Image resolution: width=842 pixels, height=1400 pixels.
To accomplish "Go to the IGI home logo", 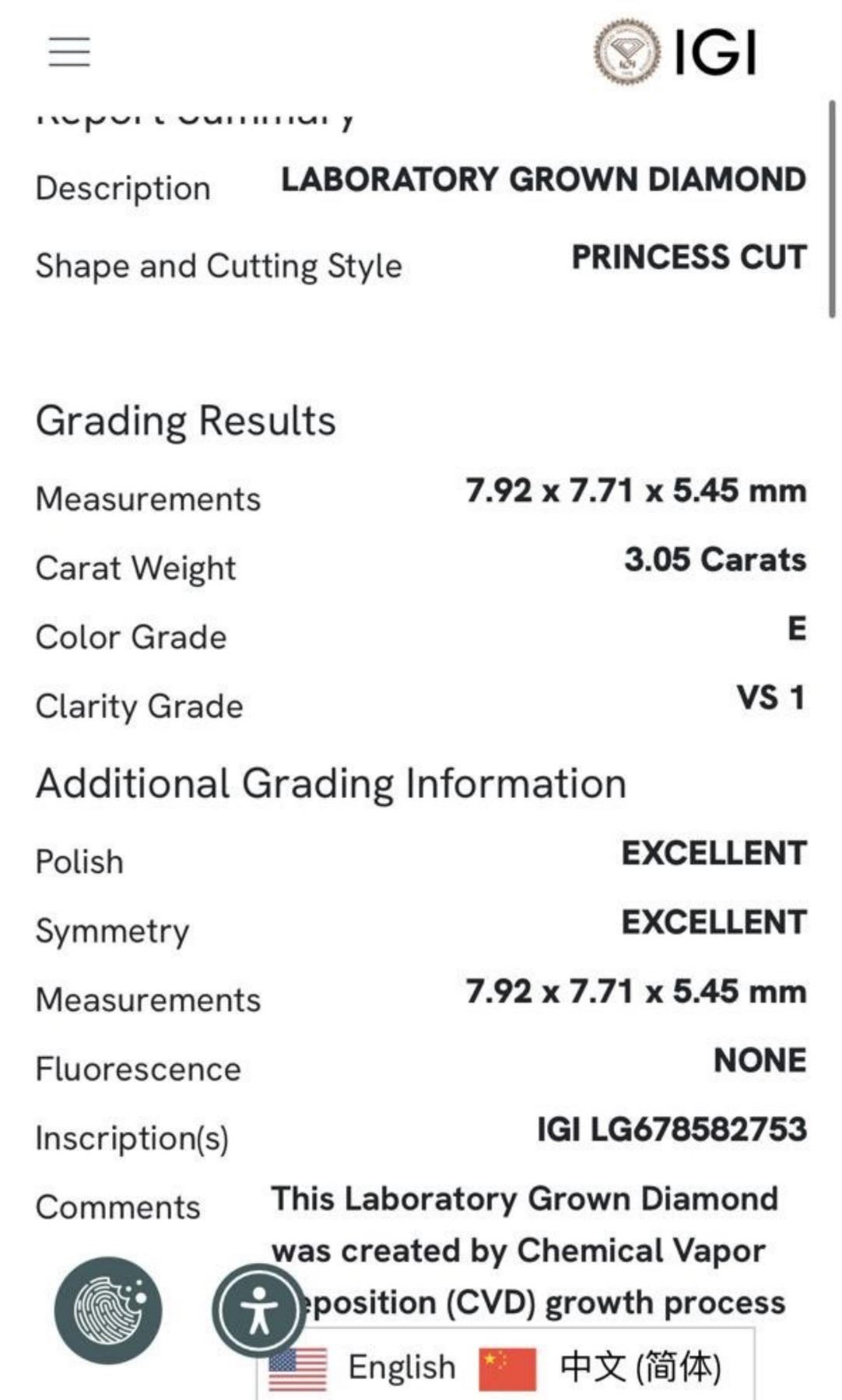I will tap(675, 52).
